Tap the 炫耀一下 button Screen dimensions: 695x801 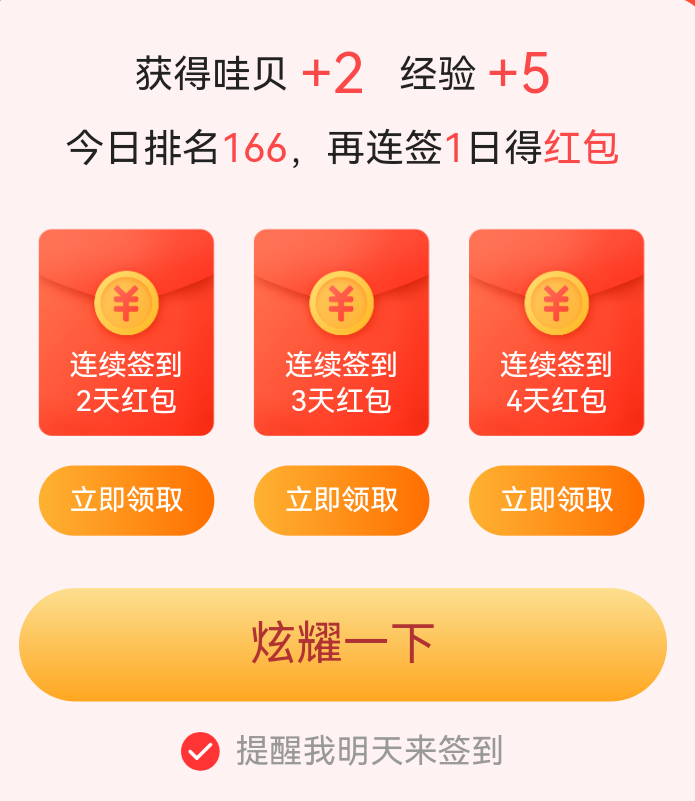click(x=342, y=644)
